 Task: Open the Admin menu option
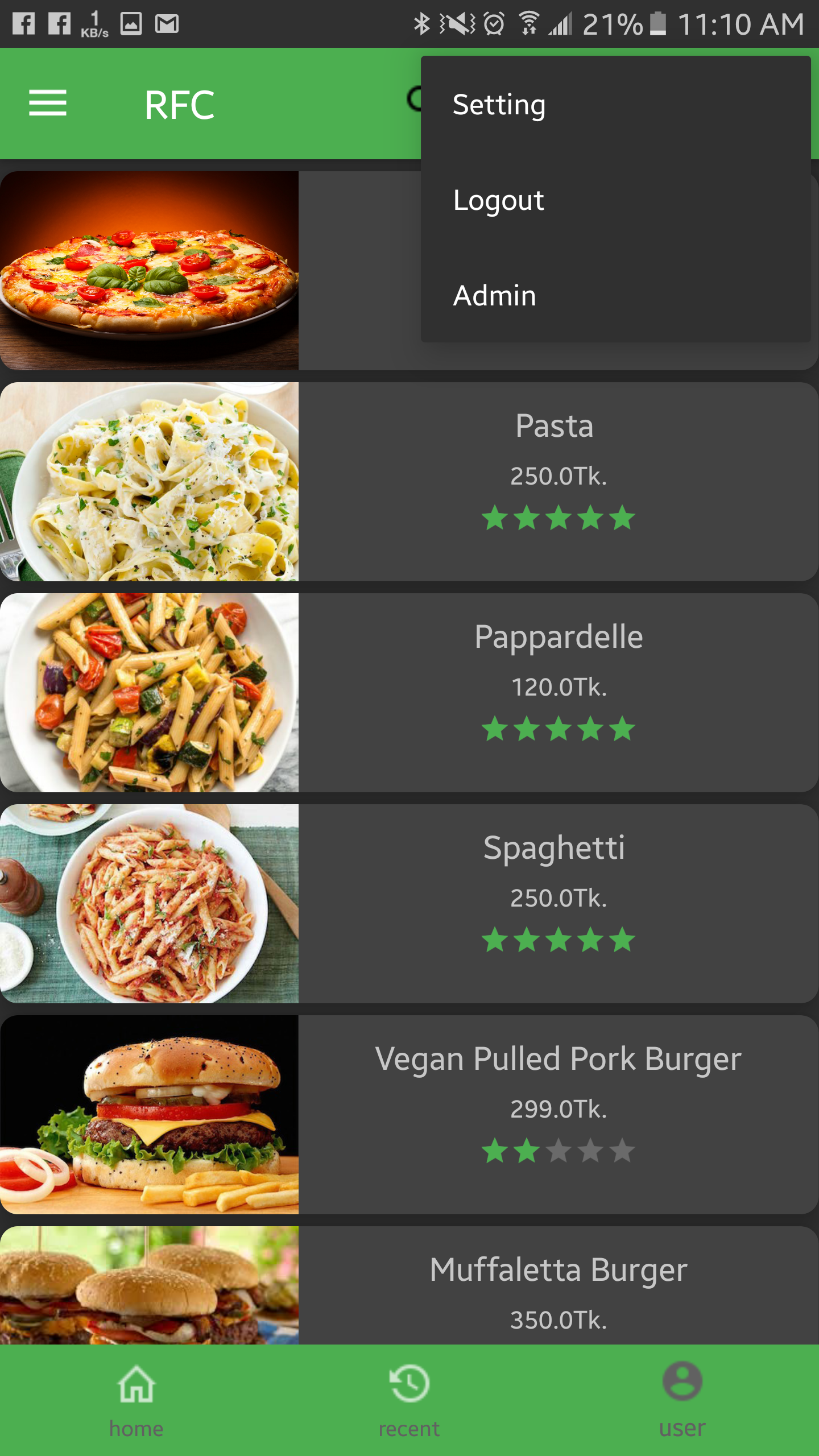(x=614, y=296)
